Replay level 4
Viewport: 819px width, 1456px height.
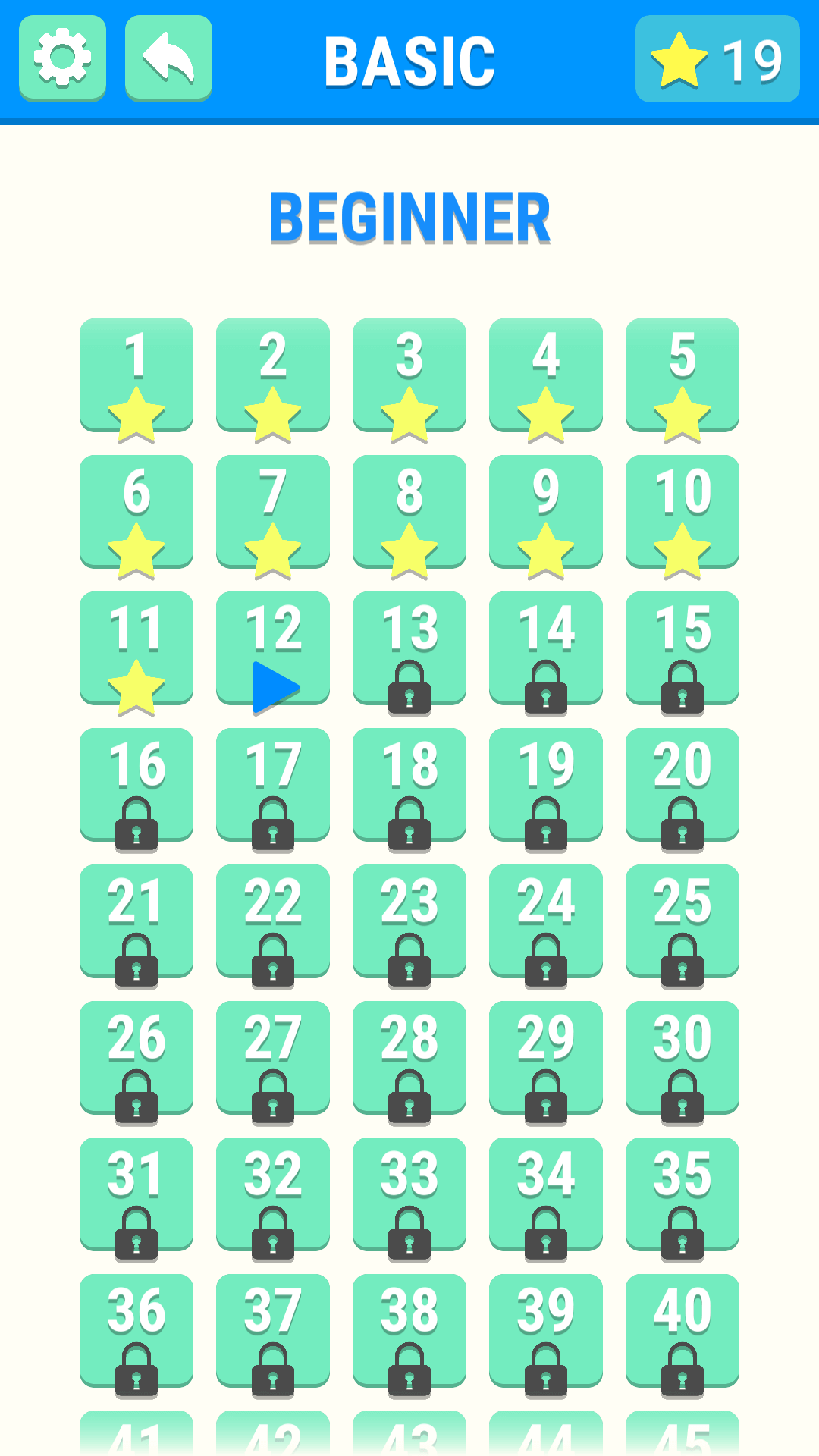point(546,375)
